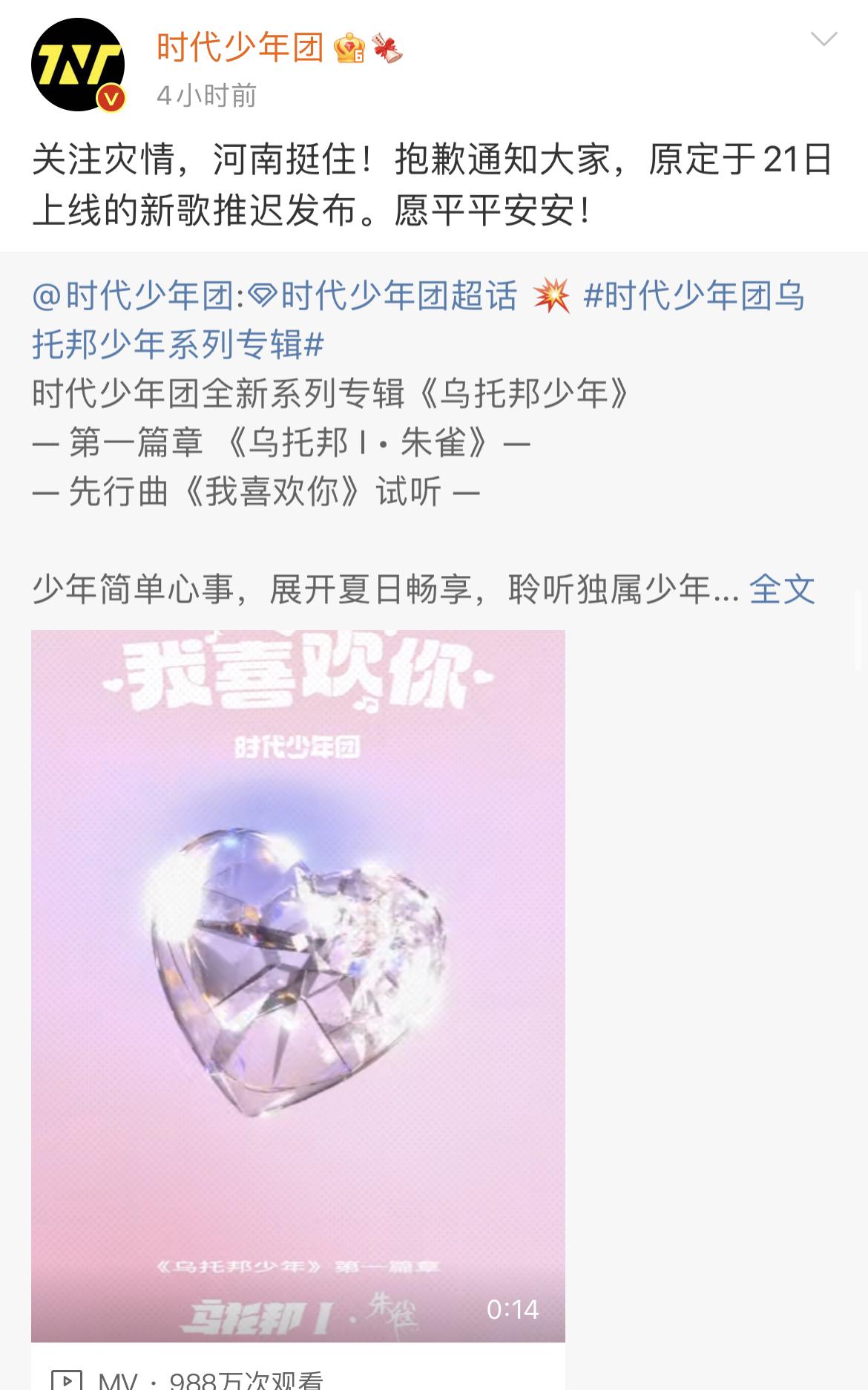The height and width of the screenshot is (1390, 868).
Task: Play the 我喜欢你 video preview
Action: click(297, 984)
